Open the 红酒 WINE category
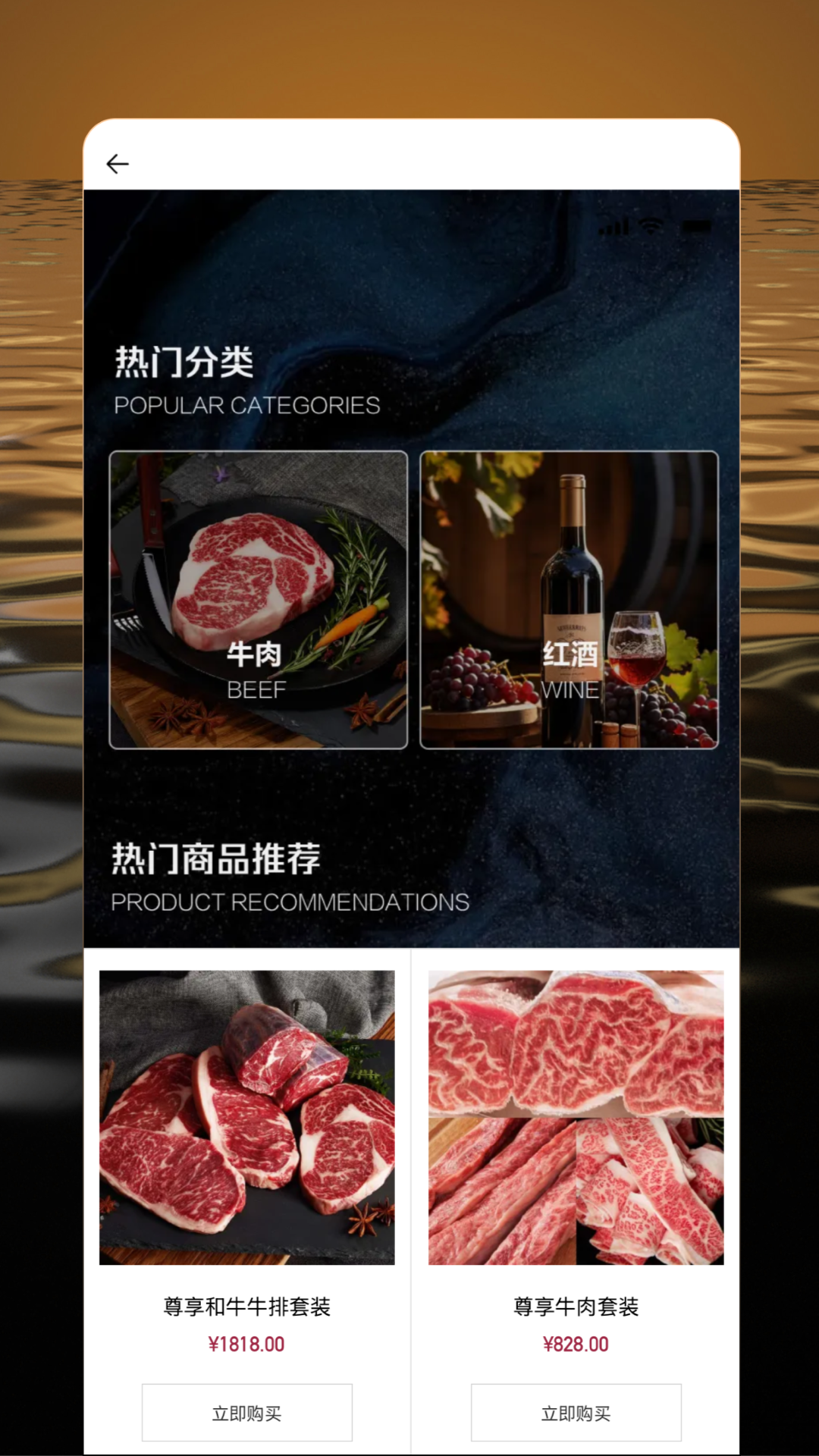The image size is (819, 1456). point(569,600)
